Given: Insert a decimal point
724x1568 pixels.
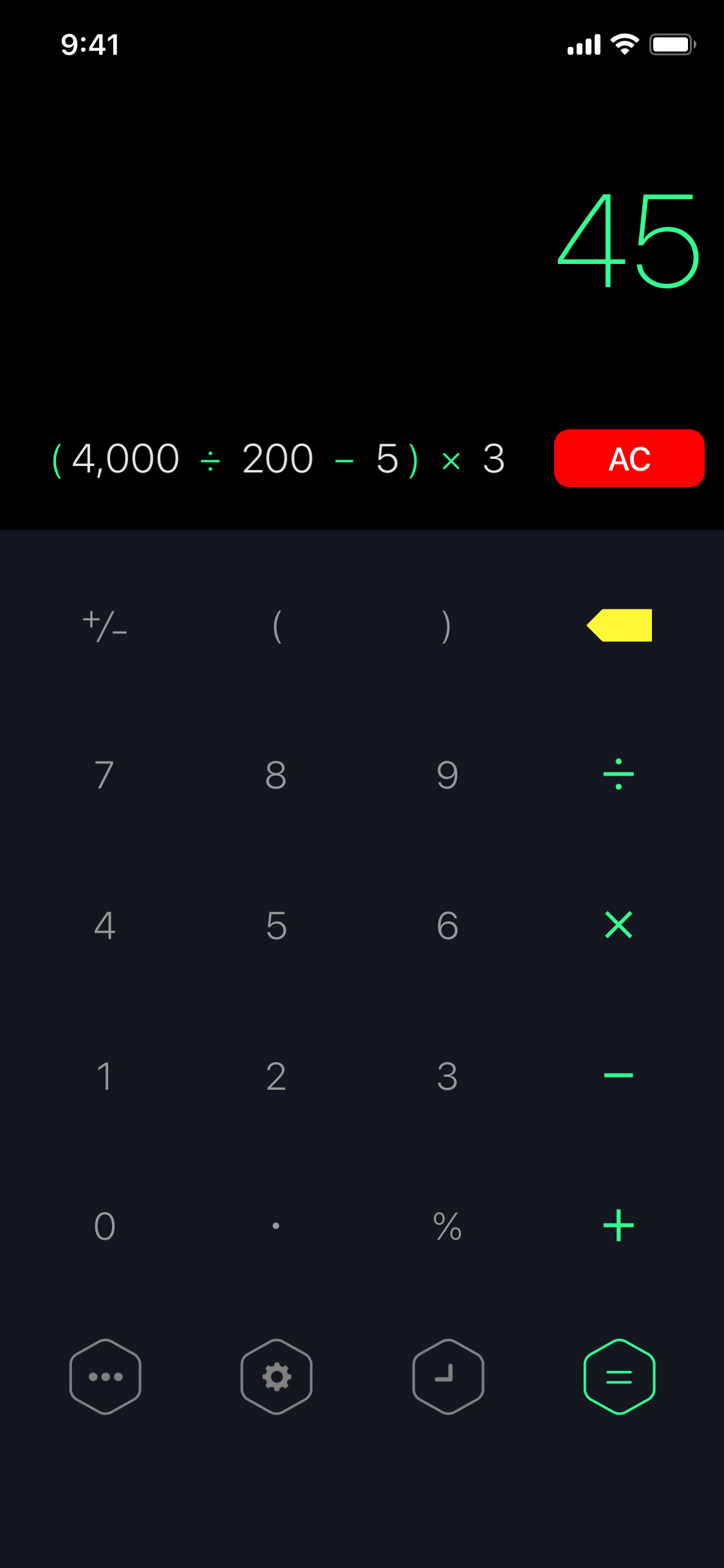Looking at the screenshot, I should pos(276,1226).
